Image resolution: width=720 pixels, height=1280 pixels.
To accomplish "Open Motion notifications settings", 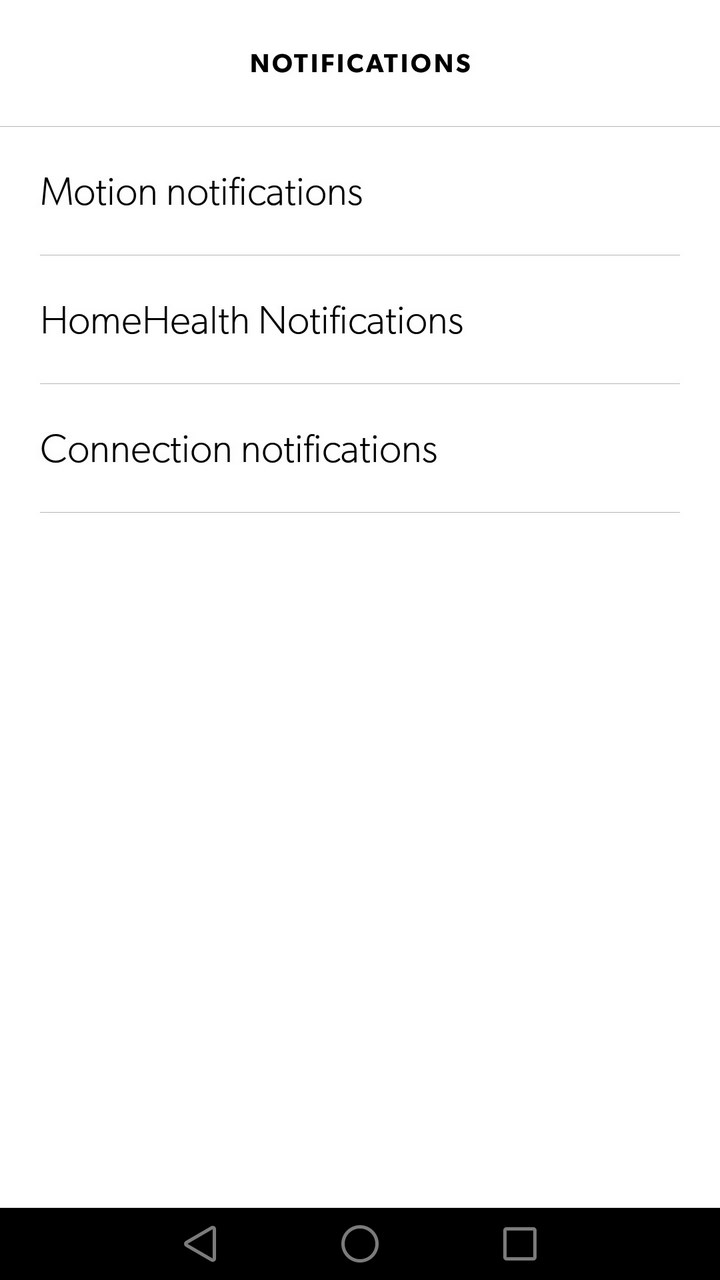I will pos(360,191).
